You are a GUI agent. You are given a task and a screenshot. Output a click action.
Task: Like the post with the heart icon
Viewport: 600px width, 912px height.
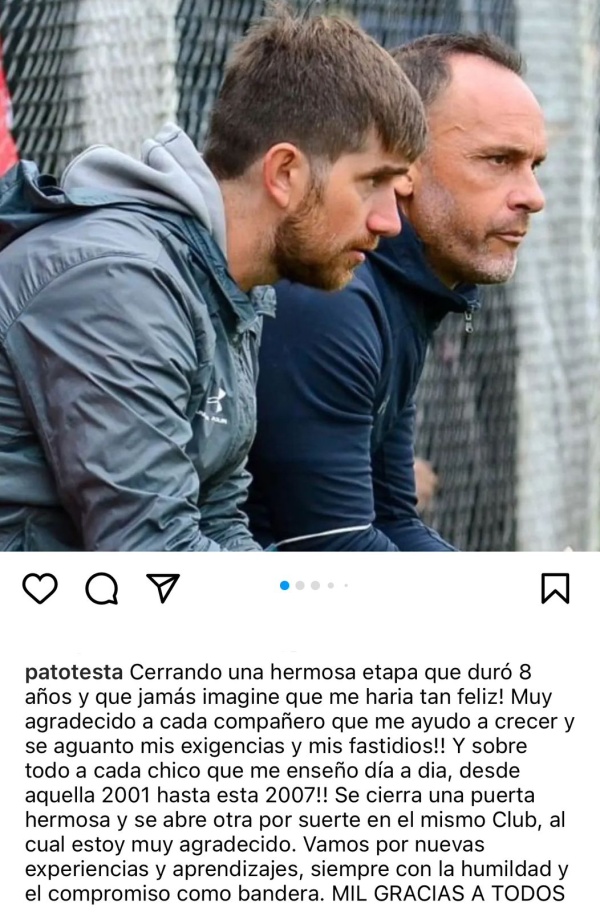(x=40, y=589)
